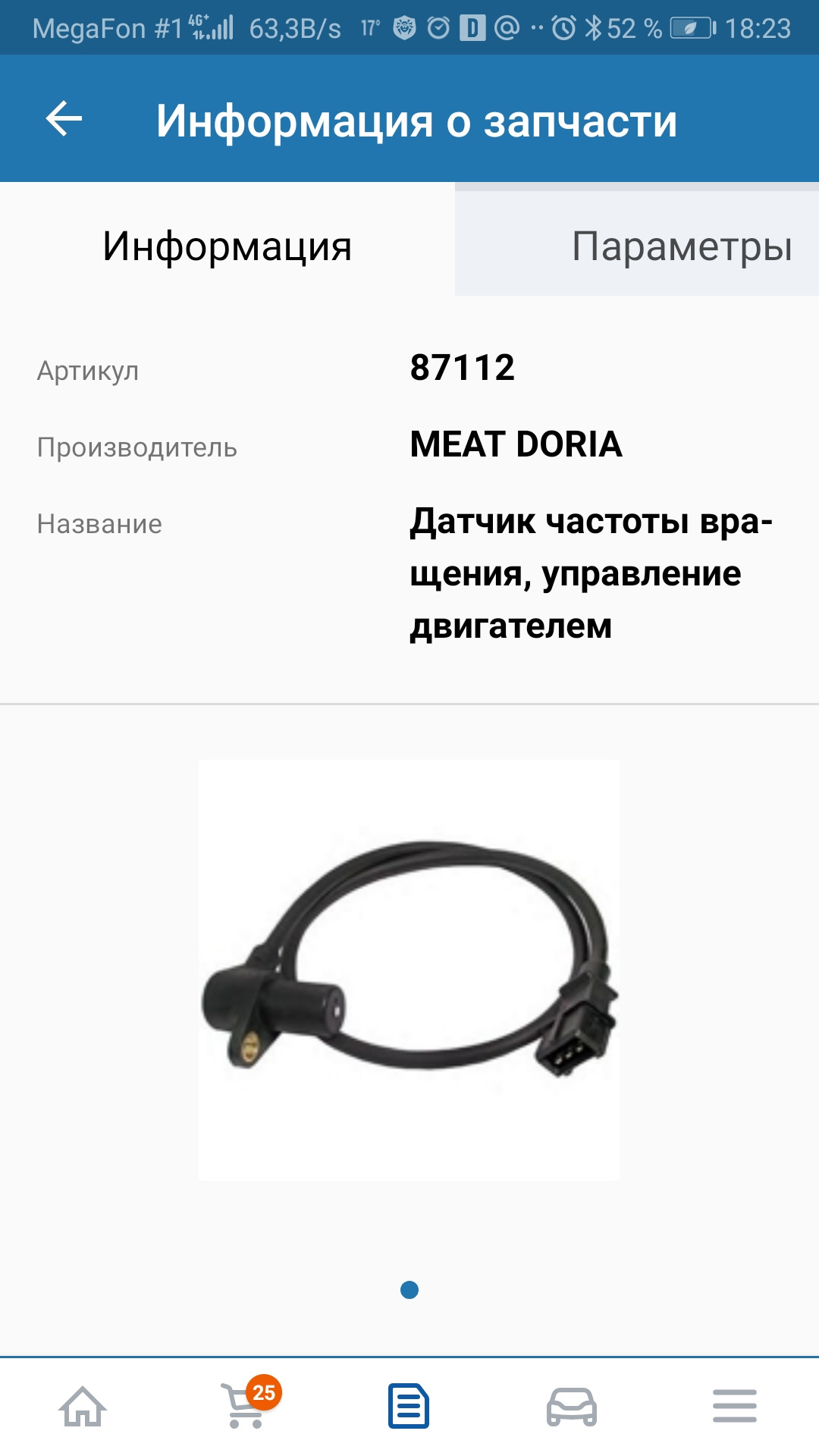Go to the home tab
The image size is (819, 1456).
tap(83, 1407)
